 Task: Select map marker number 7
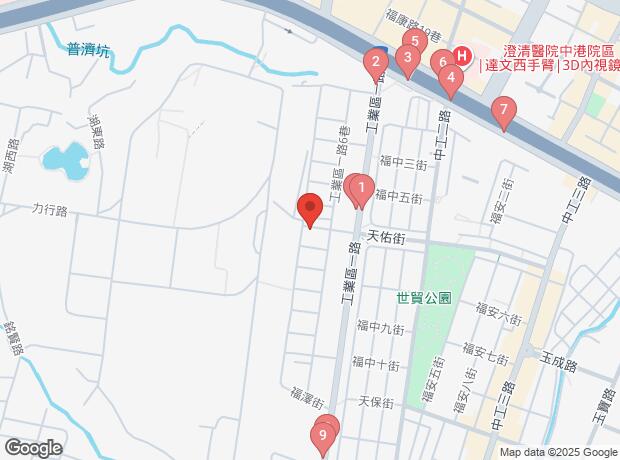504,109
